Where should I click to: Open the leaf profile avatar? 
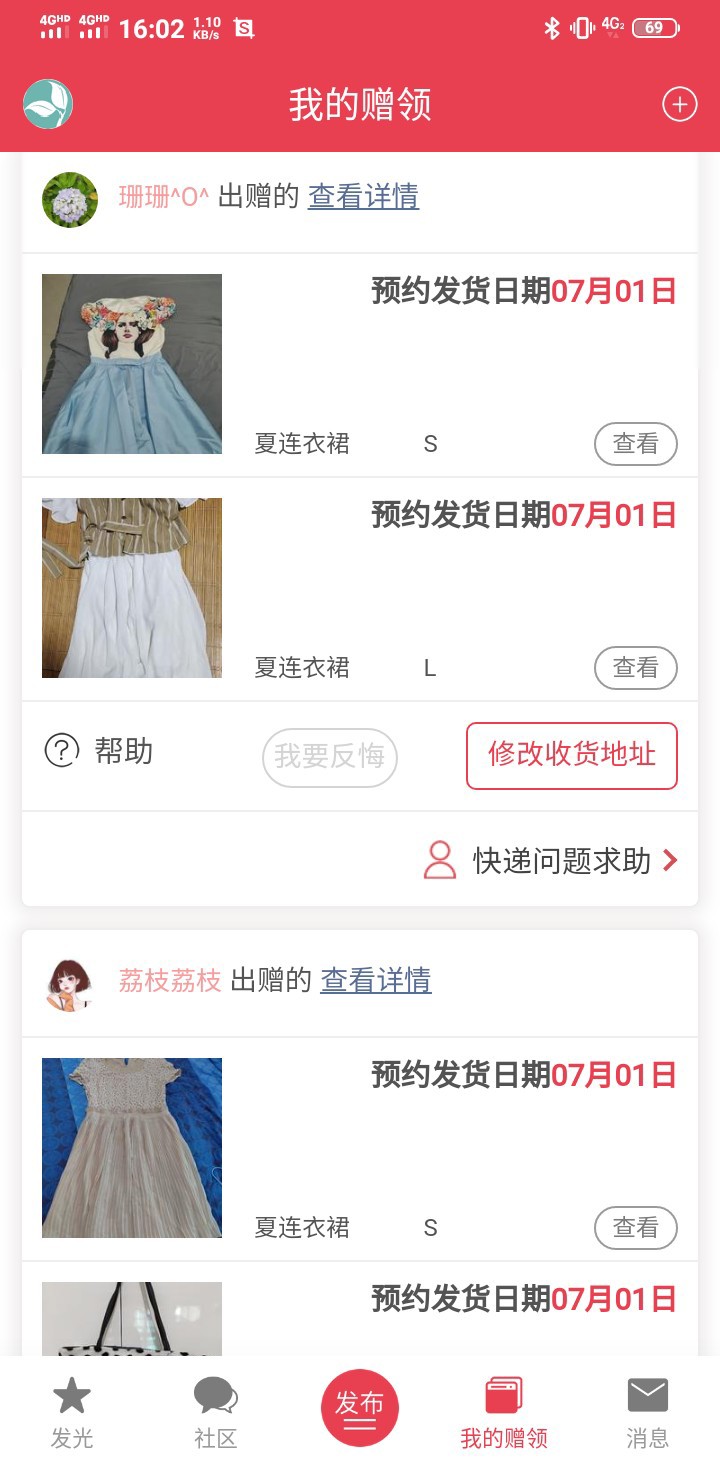point(48,104)
